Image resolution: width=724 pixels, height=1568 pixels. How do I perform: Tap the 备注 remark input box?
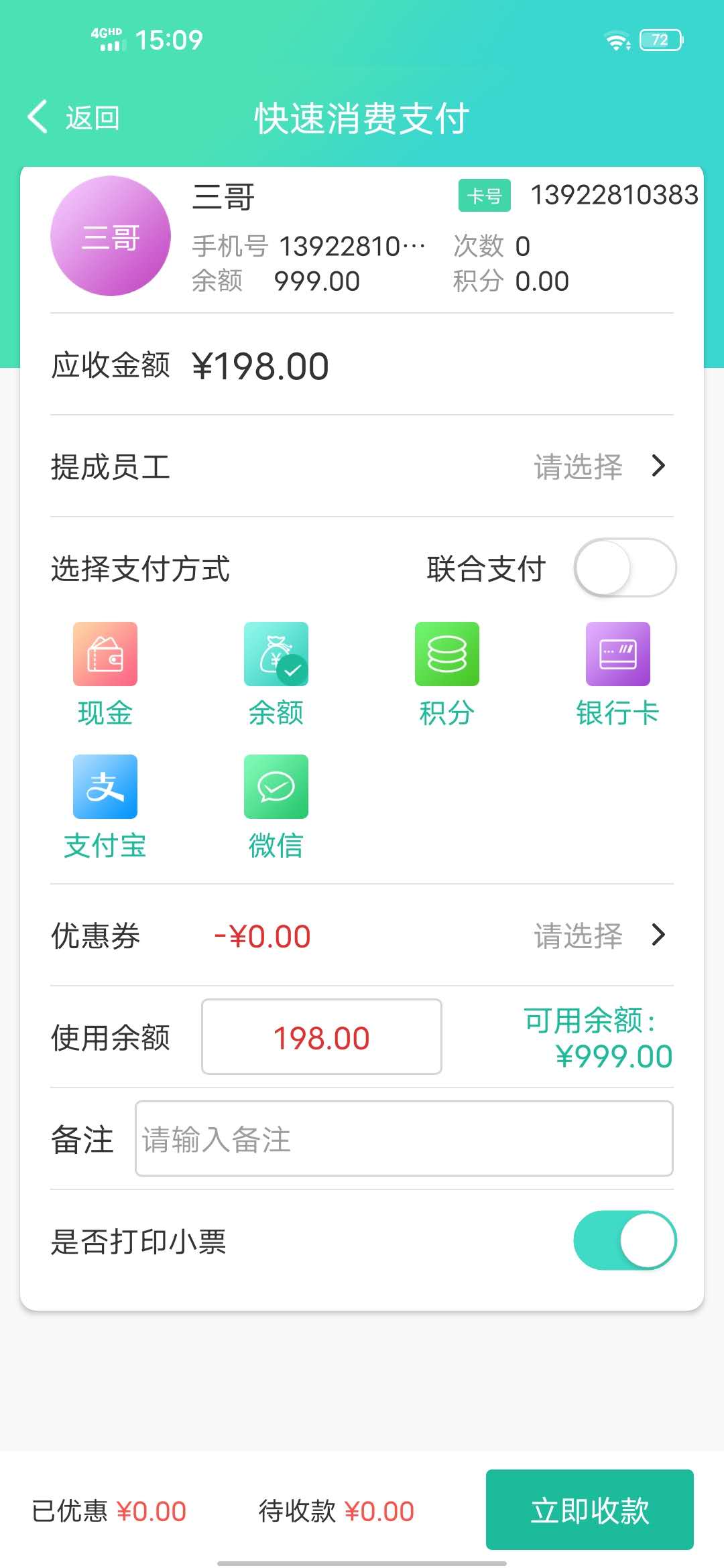pos(404,1138)
